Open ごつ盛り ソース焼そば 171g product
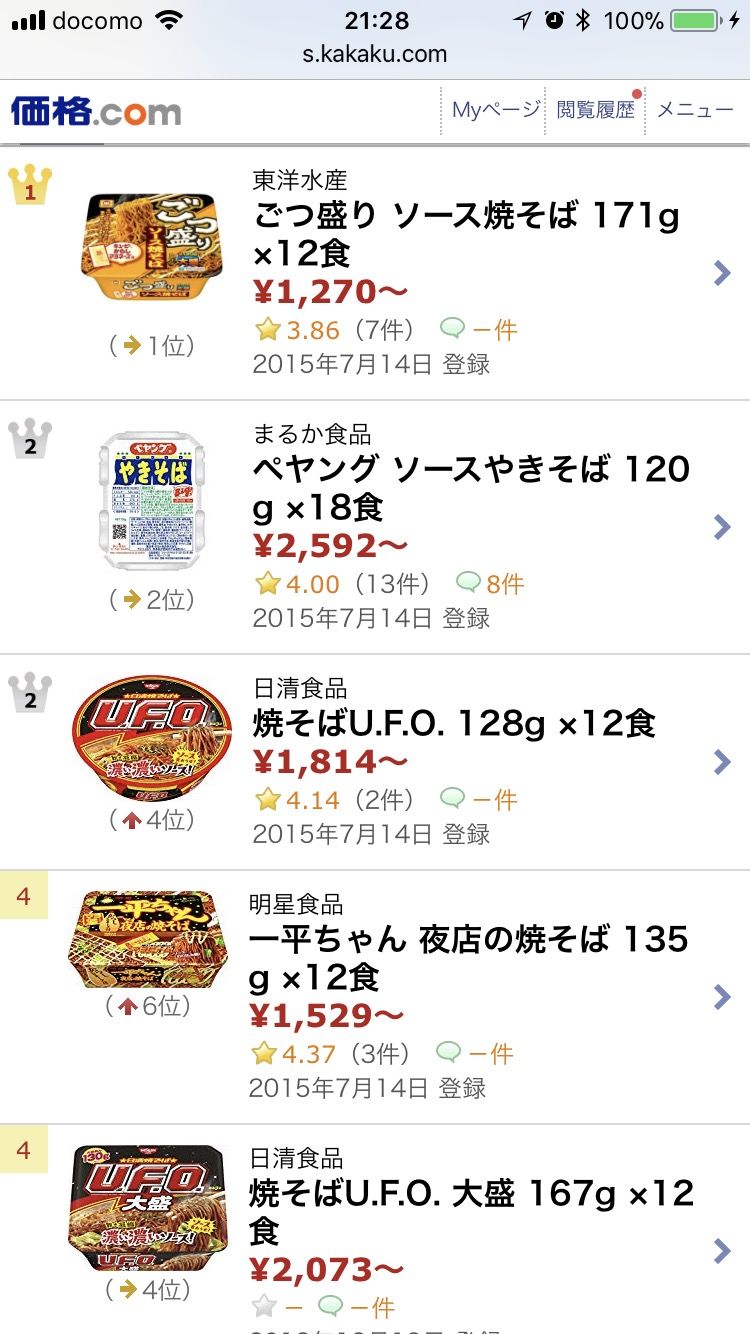Screen dimensions: 750x1334 pyautogui.click(x=465, y=234)
